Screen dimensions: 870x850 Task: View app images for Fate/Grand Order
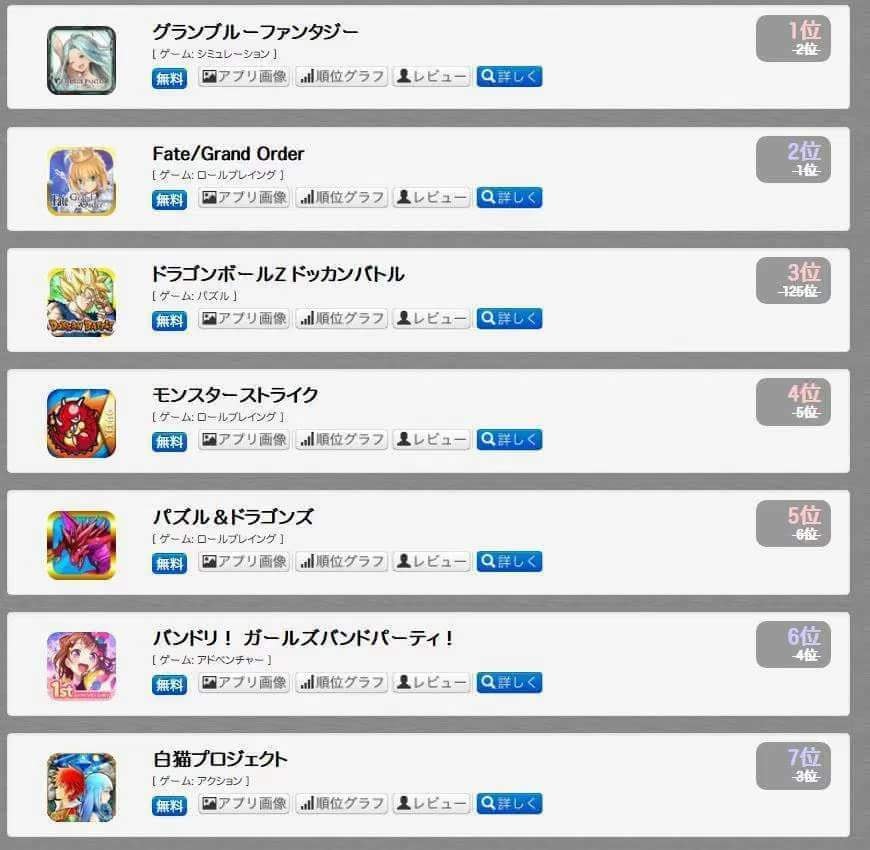coord(244,198)
